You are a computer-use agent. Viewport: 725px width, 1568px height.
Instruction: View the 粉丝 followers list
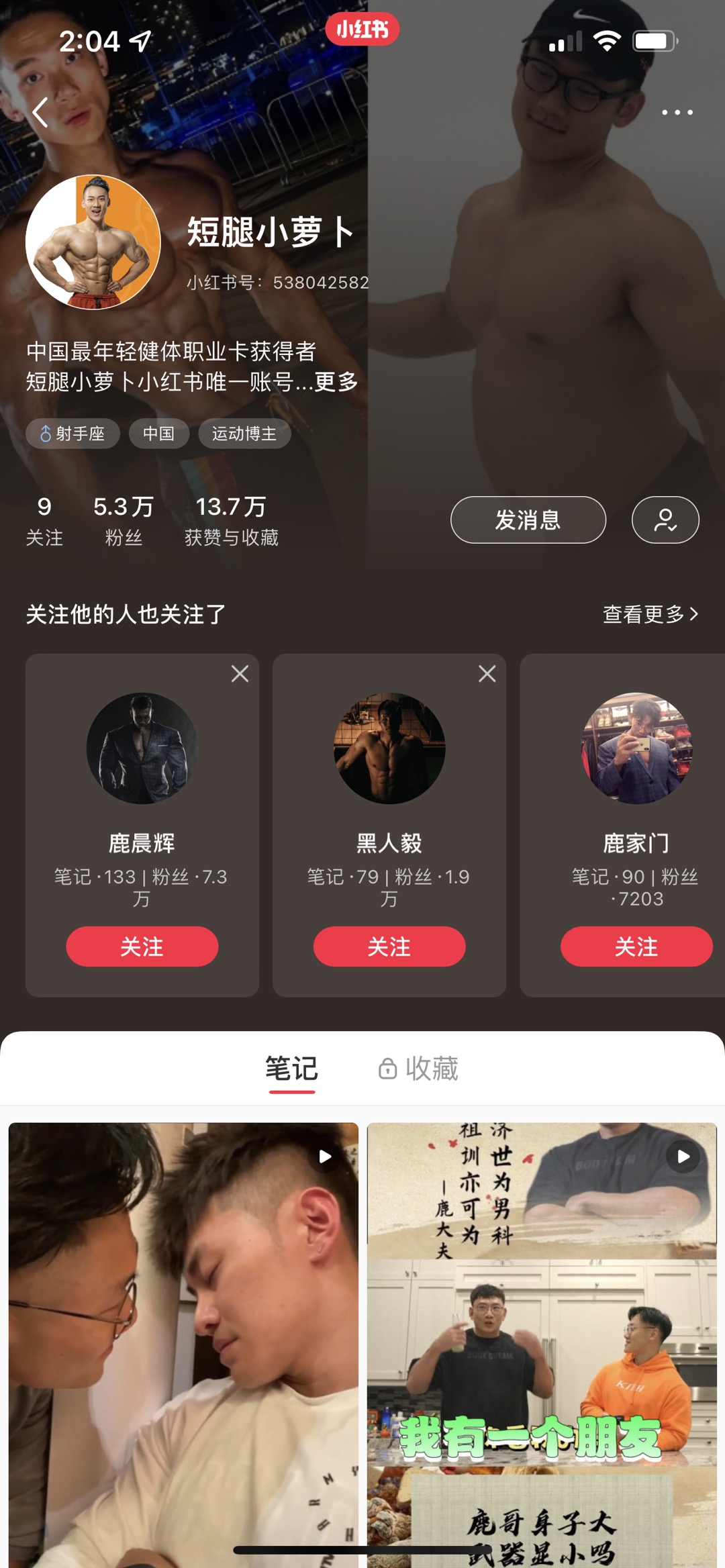pyautogui.click(x=124, y=520)
